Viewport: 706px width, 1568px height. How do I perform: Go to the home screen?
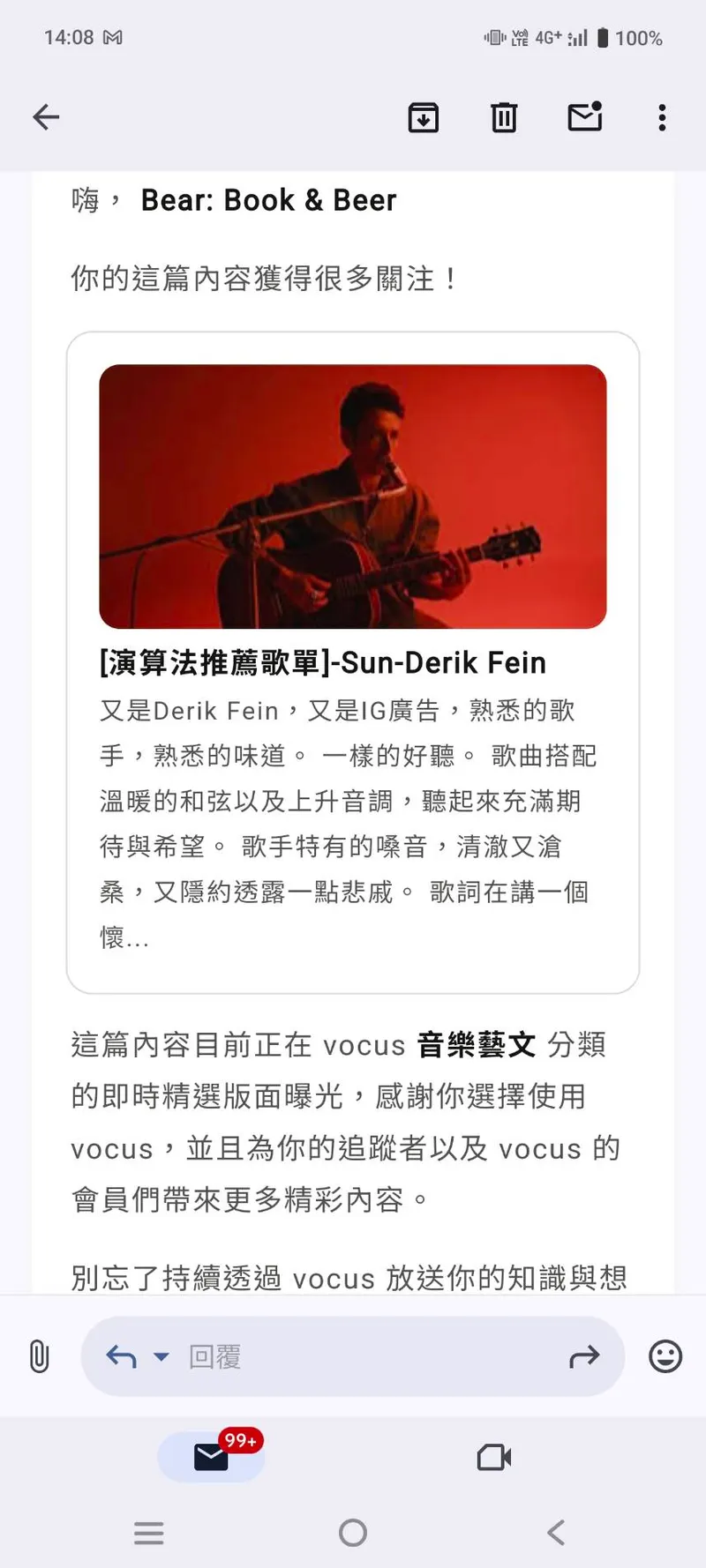tap(353, 1533)
